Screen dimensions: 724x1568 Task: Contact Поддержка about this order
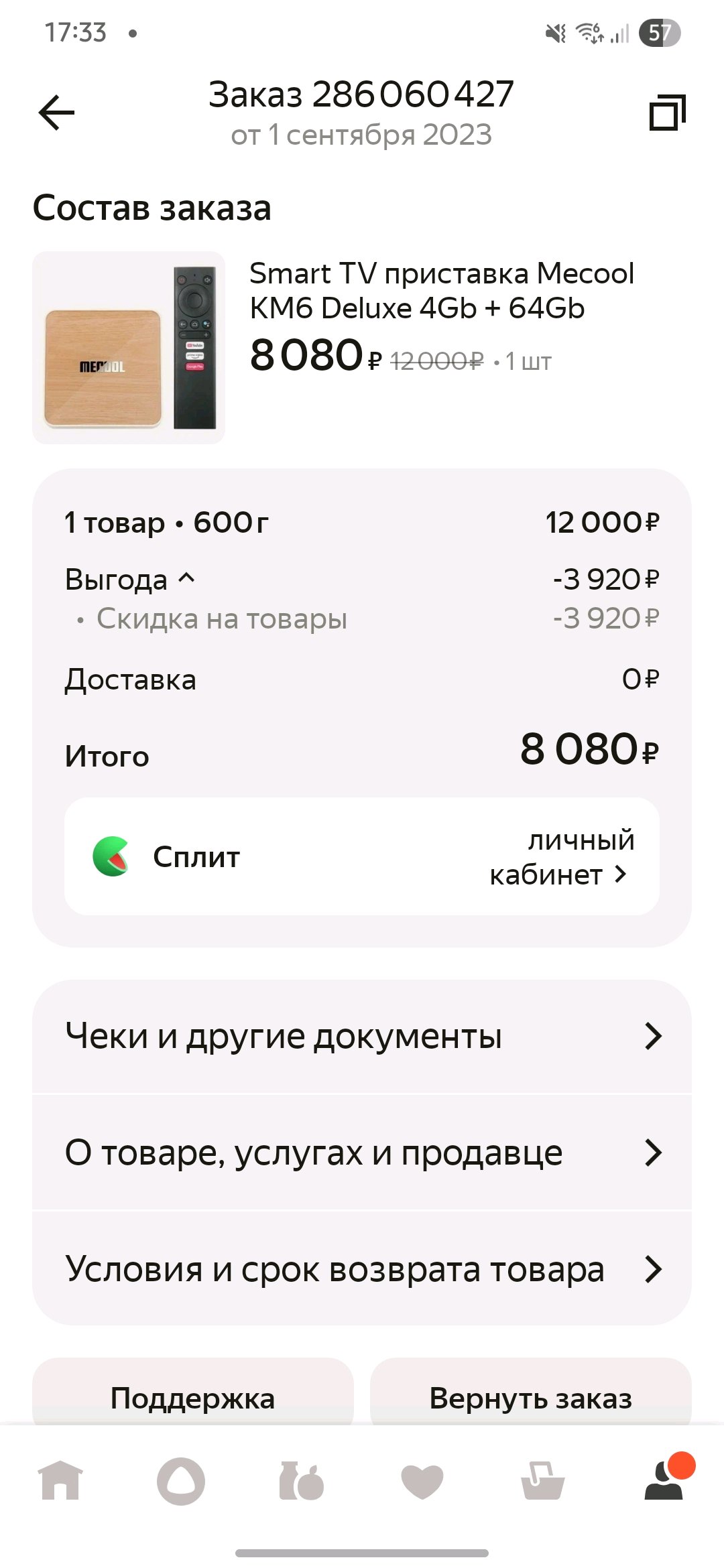[193, 1398]
